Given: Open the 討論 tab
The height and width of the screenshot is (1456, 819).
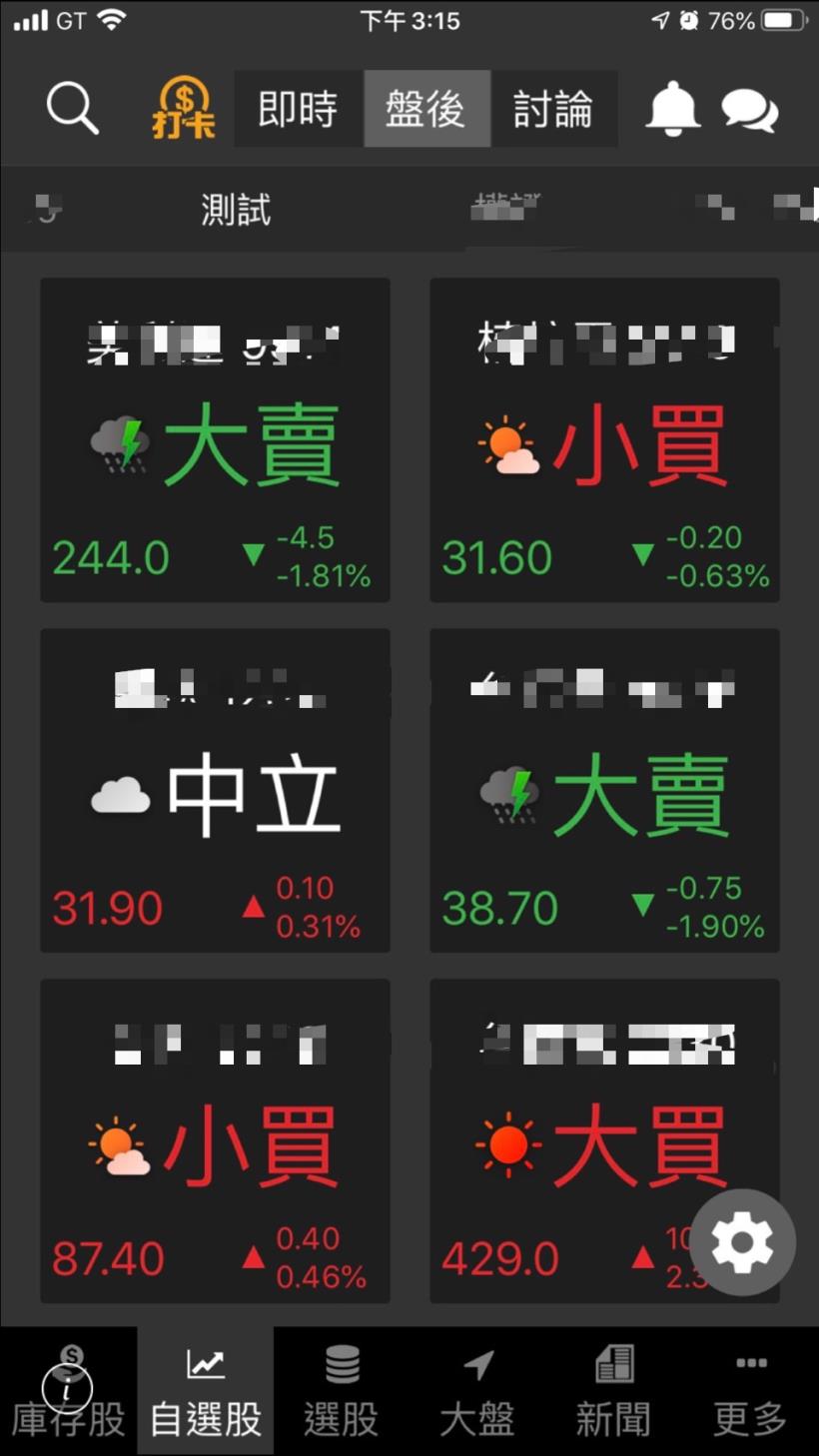Looking at the screenshot, I should pos(552,109).
